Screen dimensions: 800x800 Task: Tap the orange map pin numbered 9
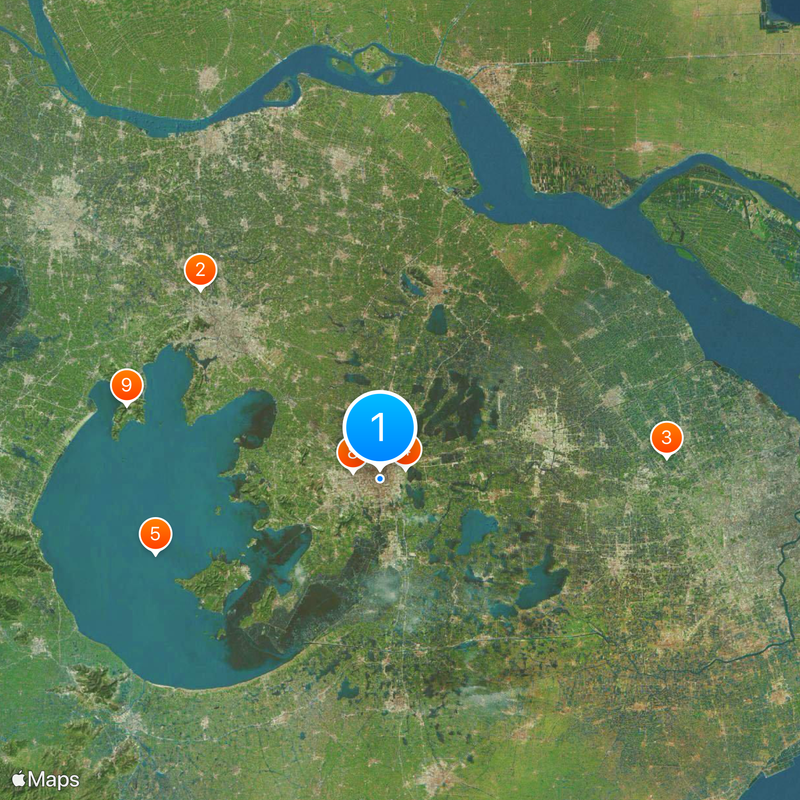pos(126,386)
